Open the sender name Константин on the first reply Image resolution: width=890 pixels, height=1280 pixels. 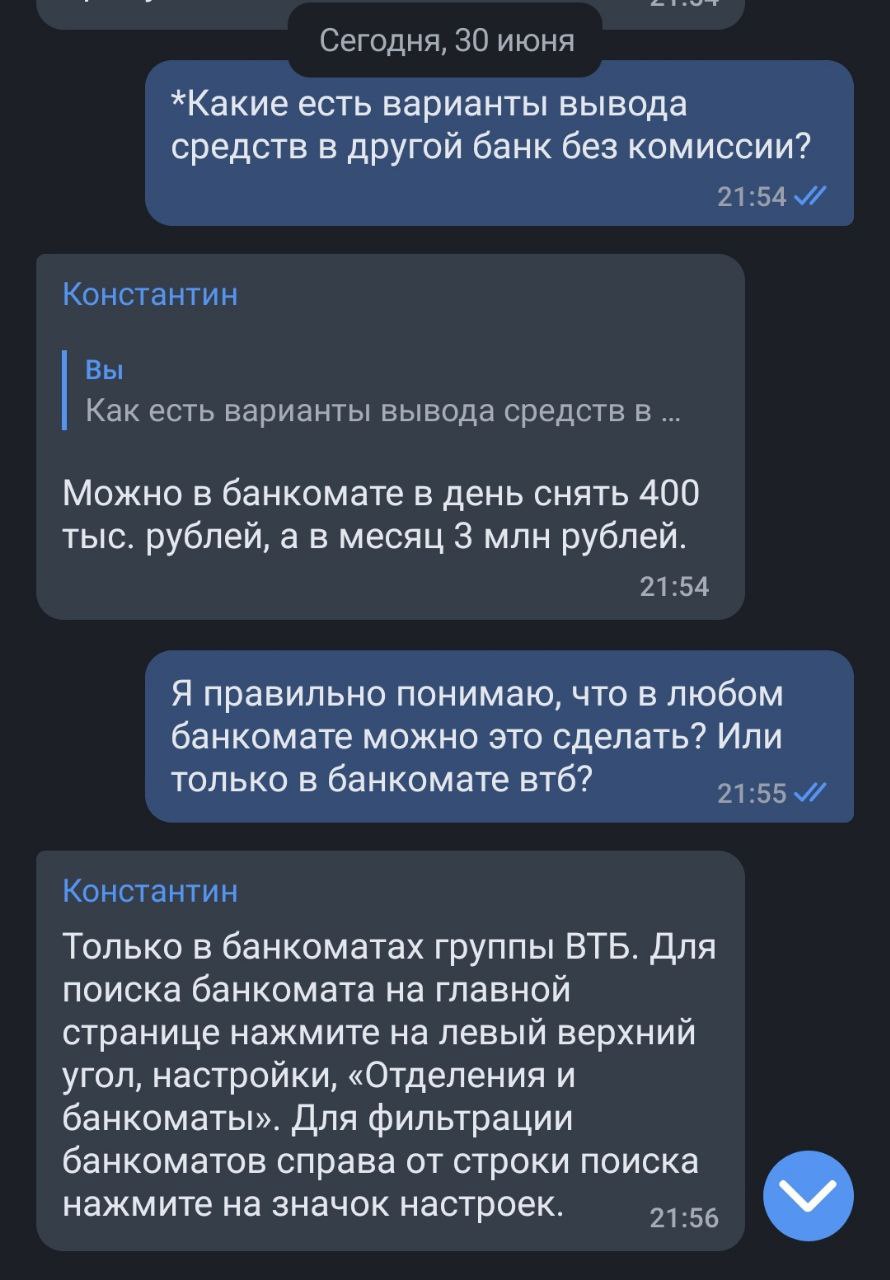(x=150, y=294)
